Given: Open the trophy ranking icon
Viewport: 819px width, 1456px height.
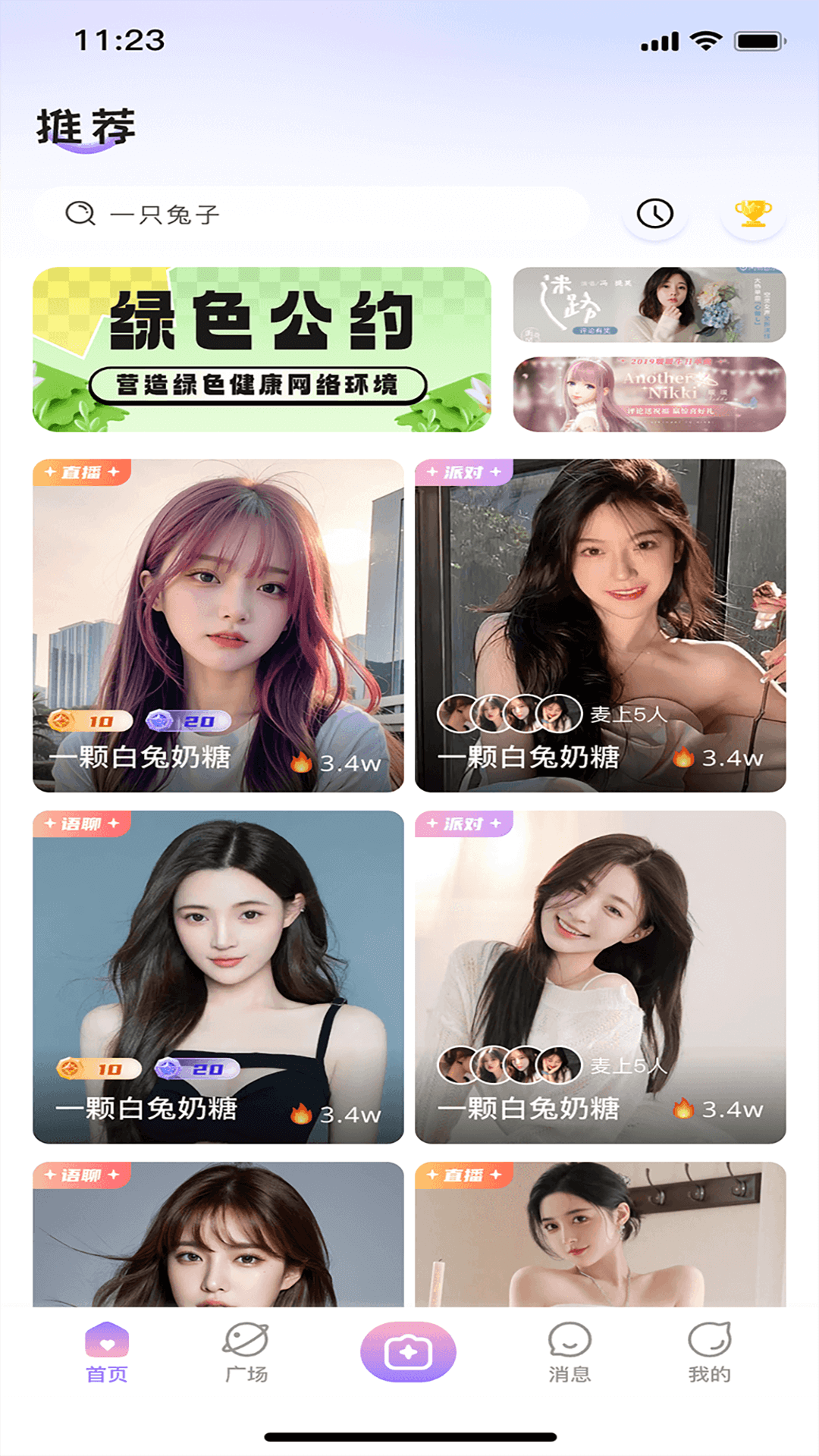Looking at the screenshot, I should click(753, 214).
